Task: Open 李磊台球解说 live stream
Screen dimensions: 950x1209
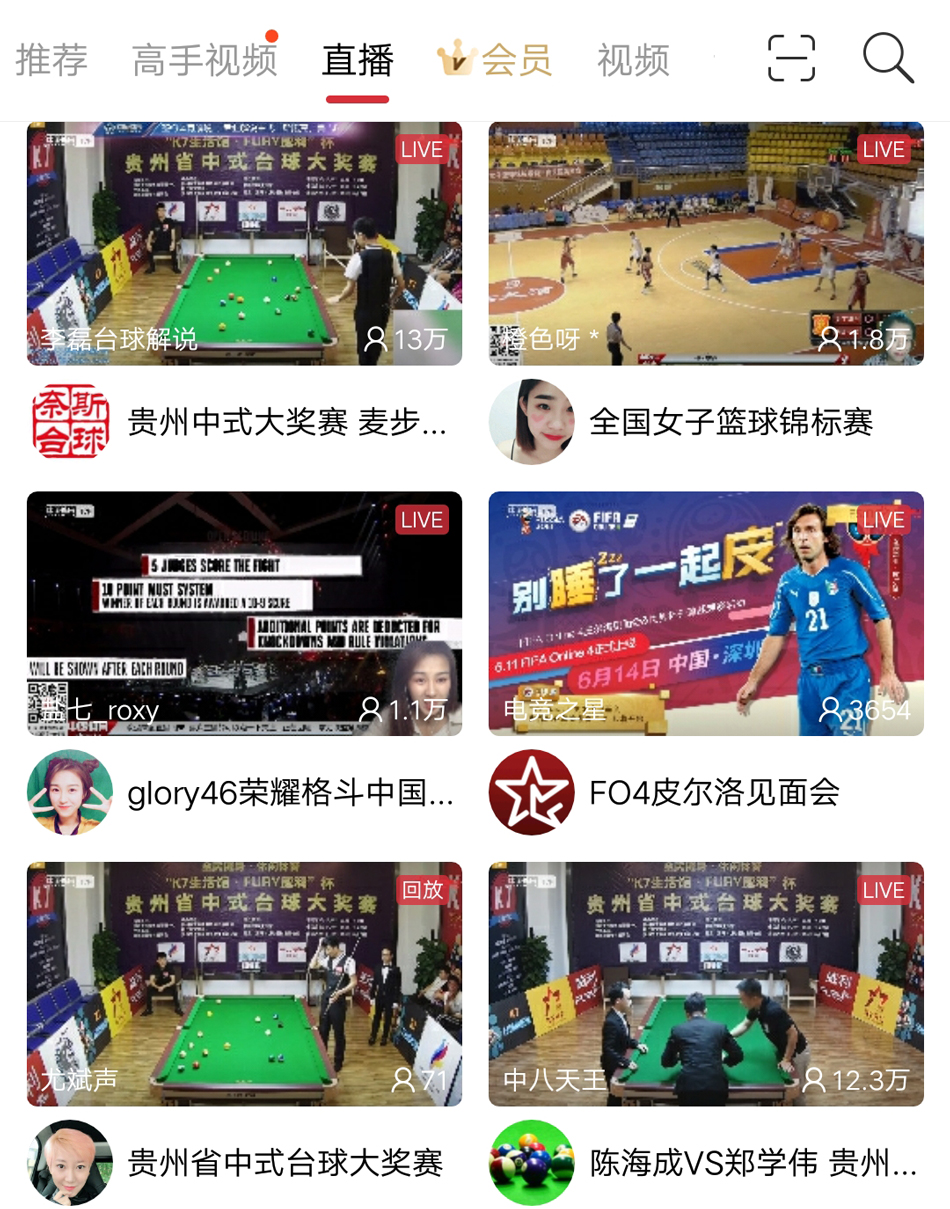Action: click(x=244, y=243)
